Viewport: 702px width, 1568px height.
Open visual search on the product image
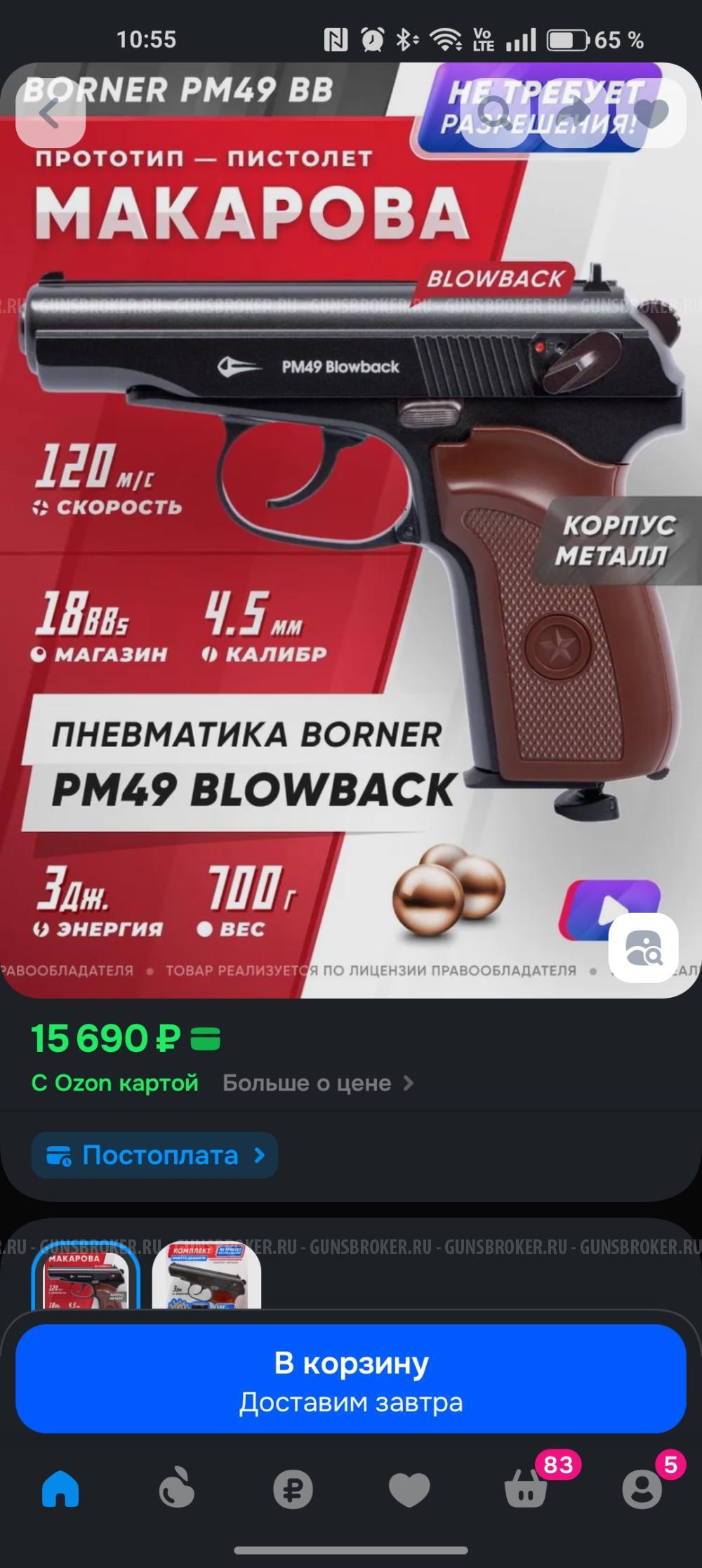644,949
